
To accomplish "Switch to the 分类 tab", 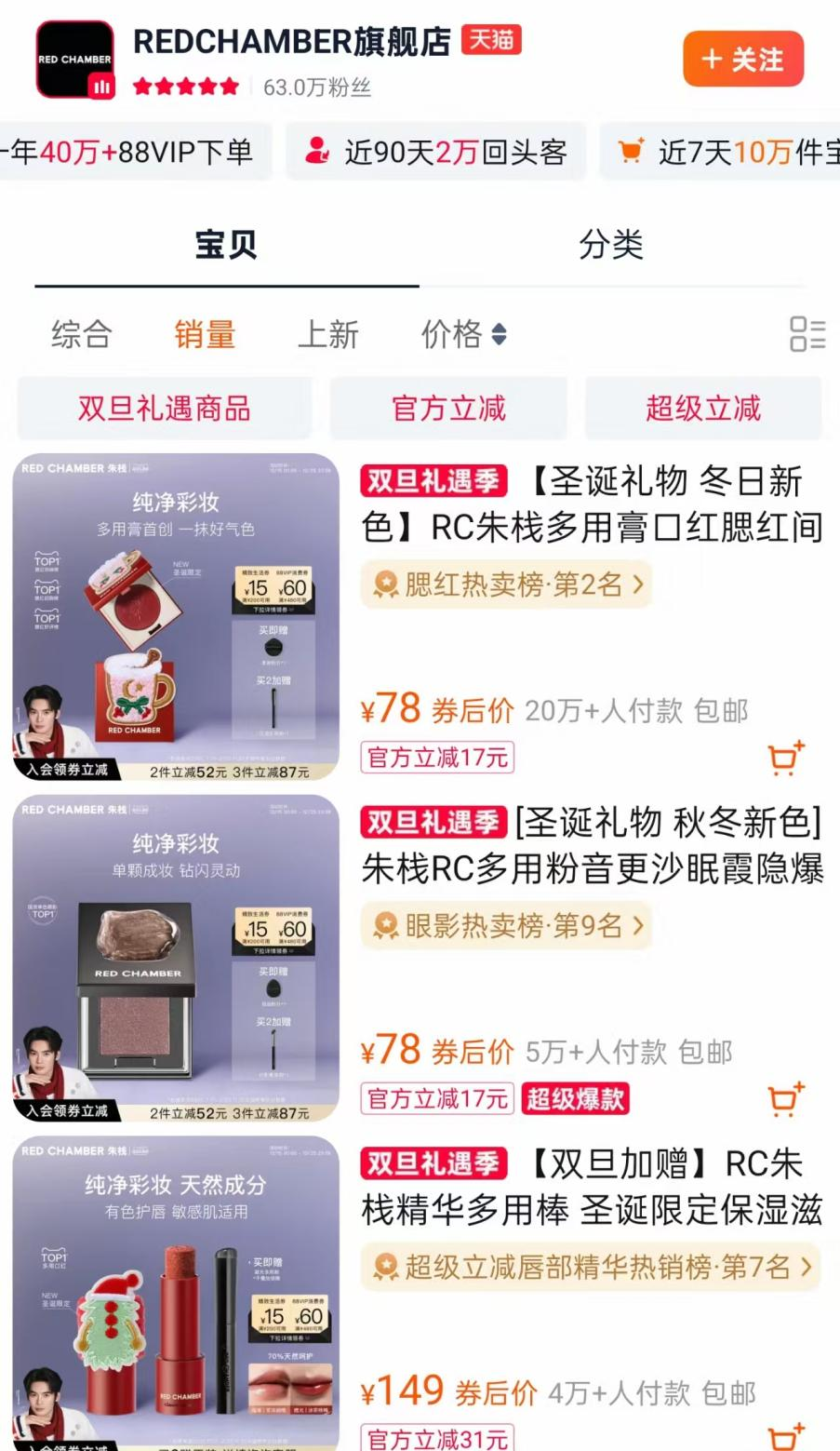I will [x=610, y=246].
